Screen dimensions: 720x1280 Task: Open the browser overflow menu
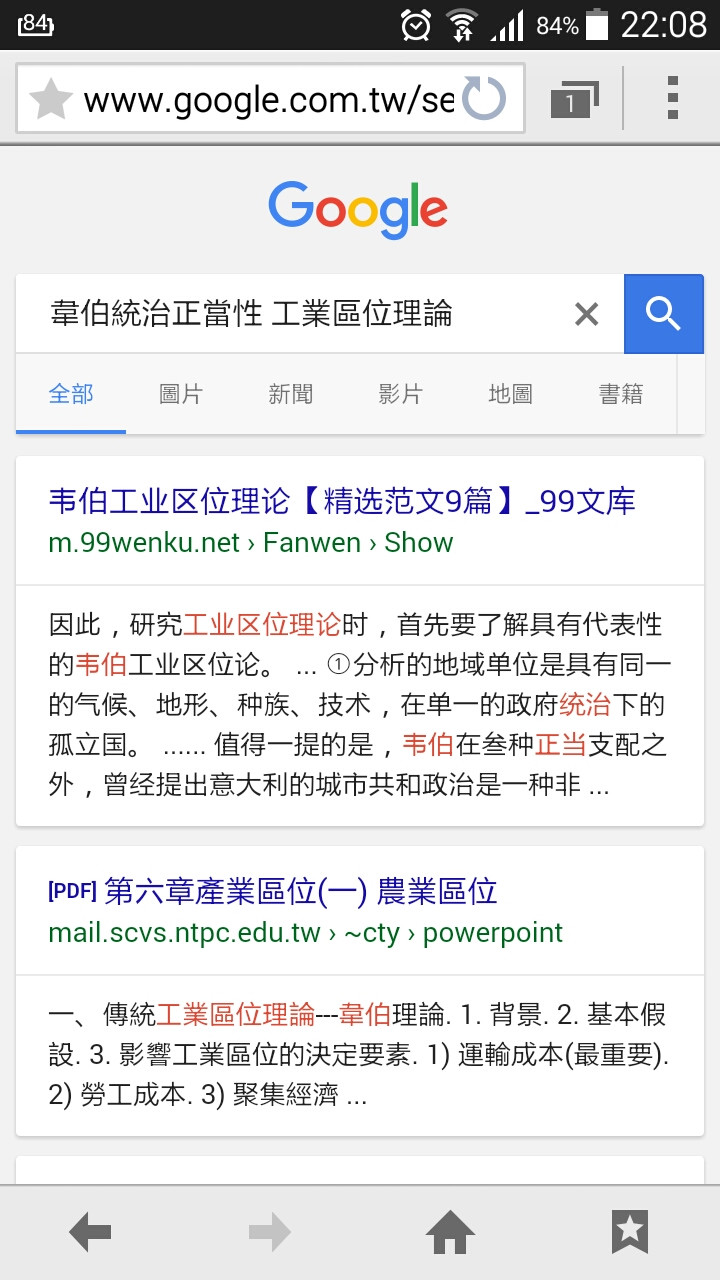[672, 98]
